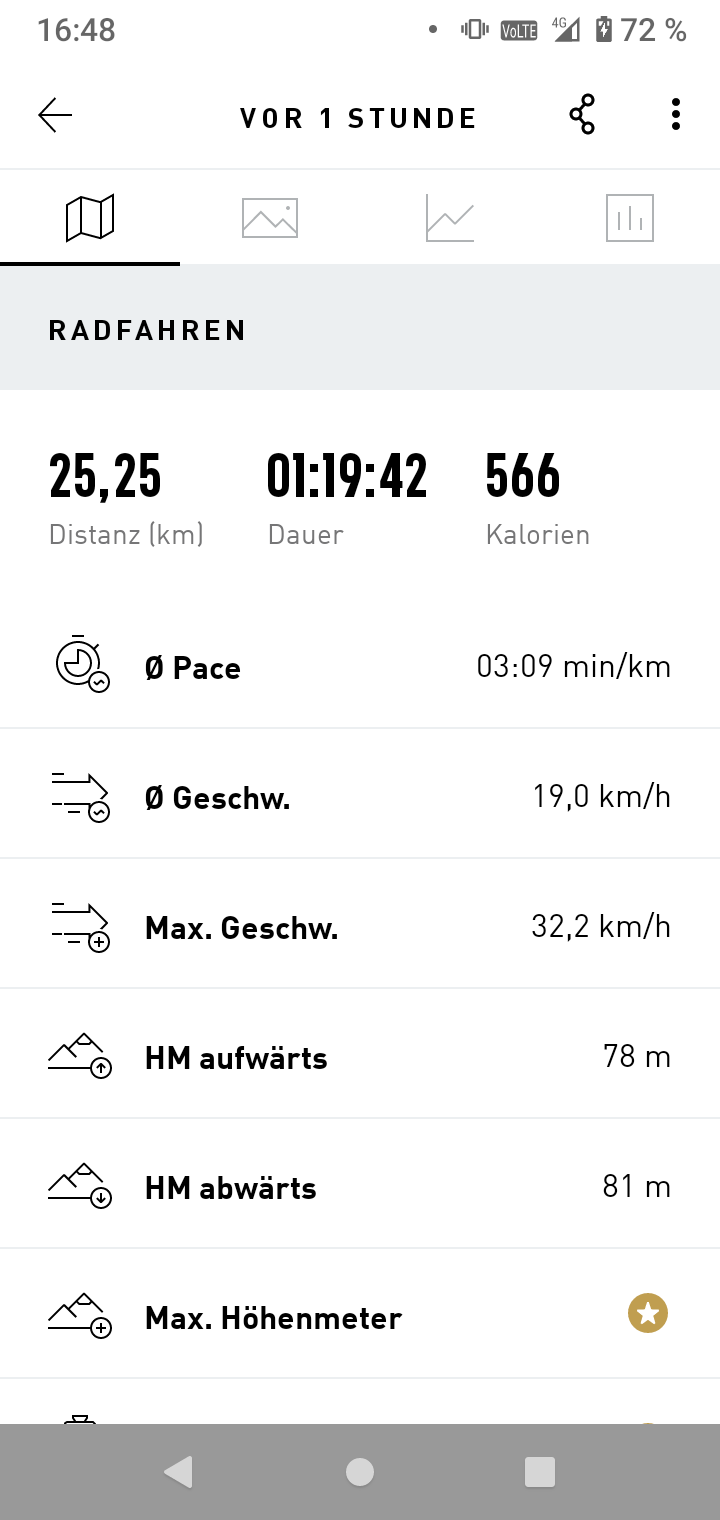Open the three-dot overflow menu
The height and width of the screenshot is (1520, 720).
[676, 115]
